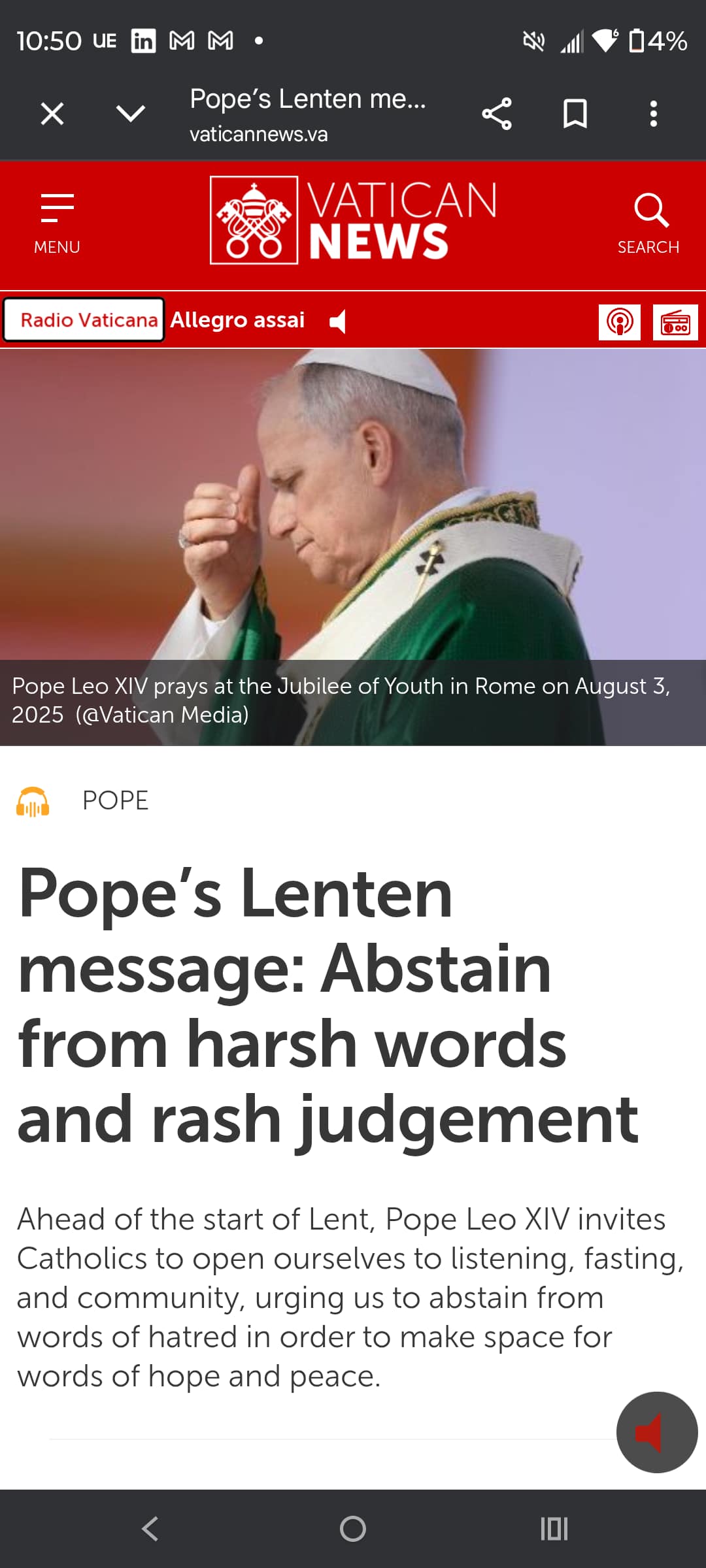
Task: Open the Vatican News MENU drawer
Action: click(57, 223)
